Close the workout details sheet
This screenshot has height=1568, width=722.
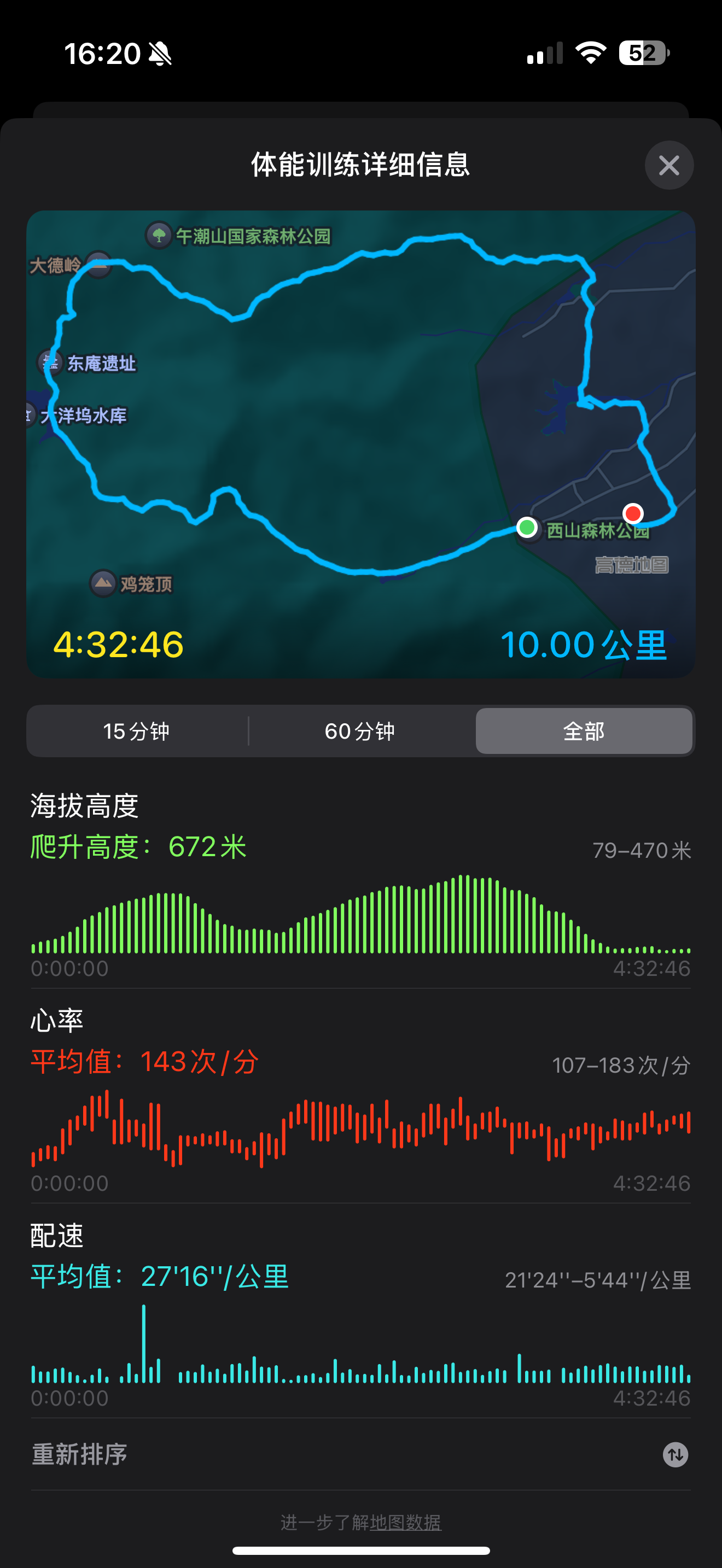[668, 165]
